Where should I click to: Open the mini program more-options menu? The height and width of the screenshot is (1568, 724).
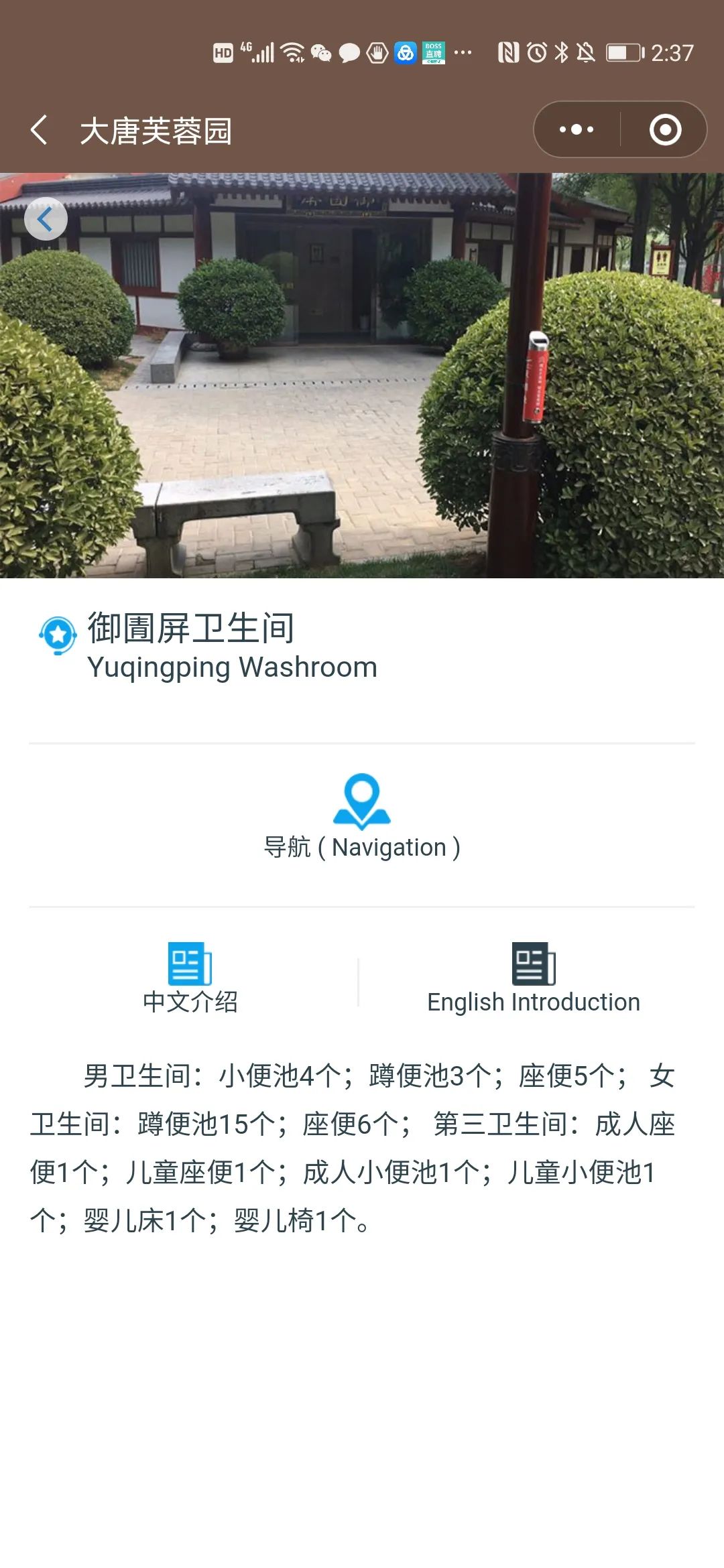[577, 129]
